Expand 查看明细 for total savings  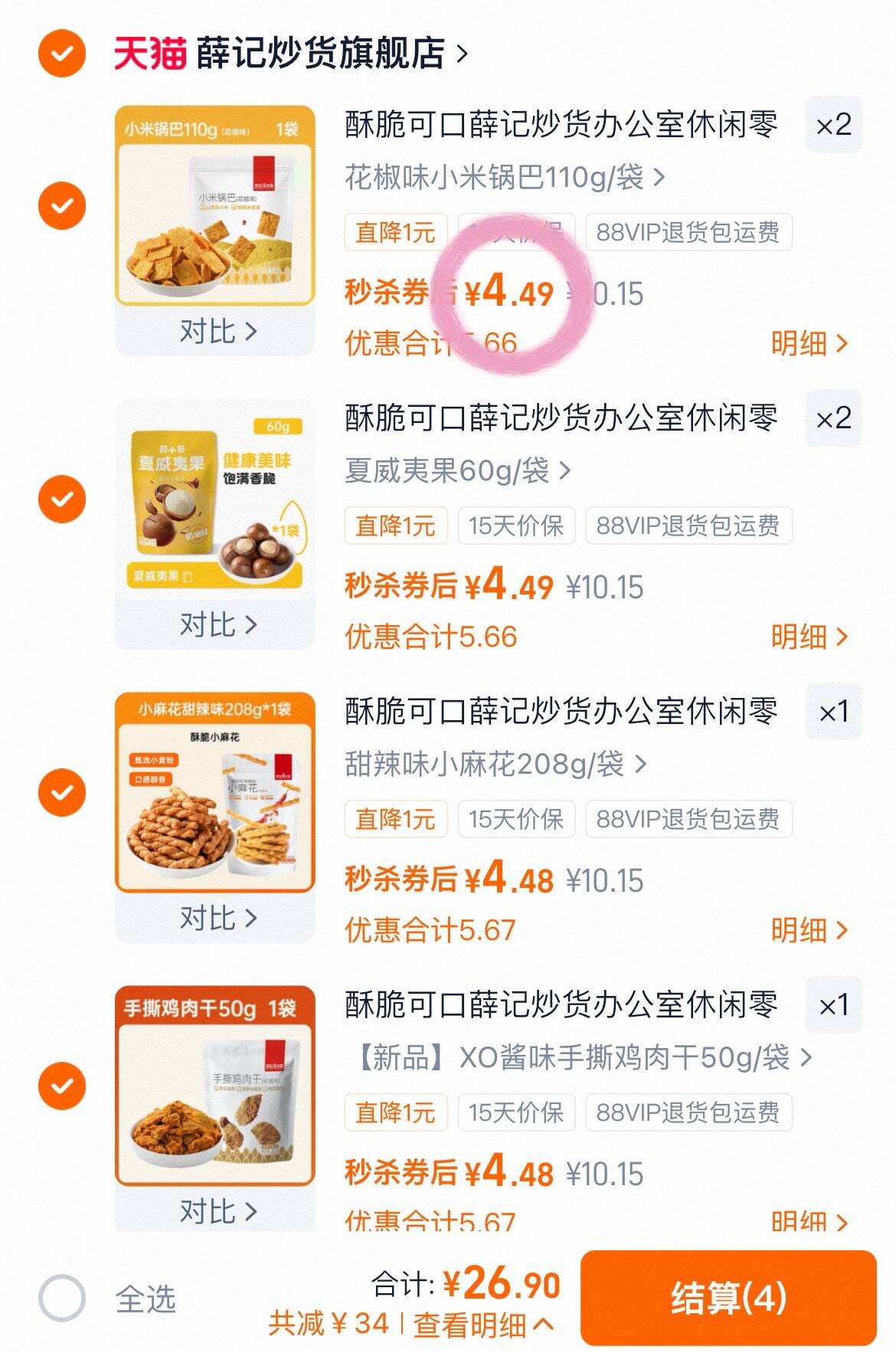[482, 1324]
